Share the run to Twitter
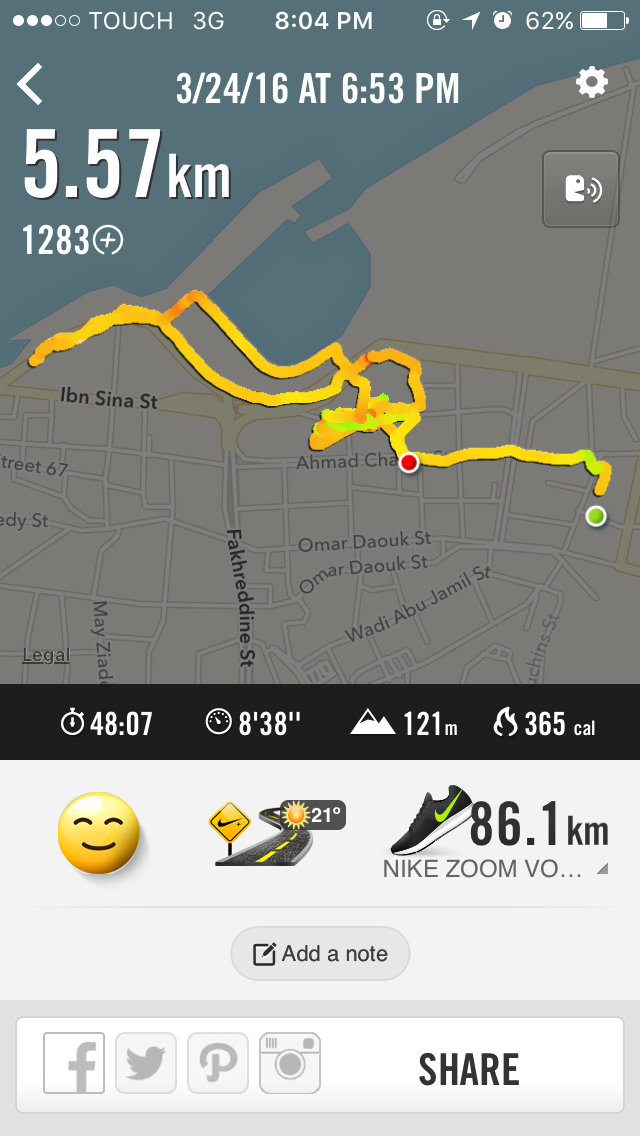Image resolution: width=640 pixels, height=1136 pixels. pos(146,1063)
